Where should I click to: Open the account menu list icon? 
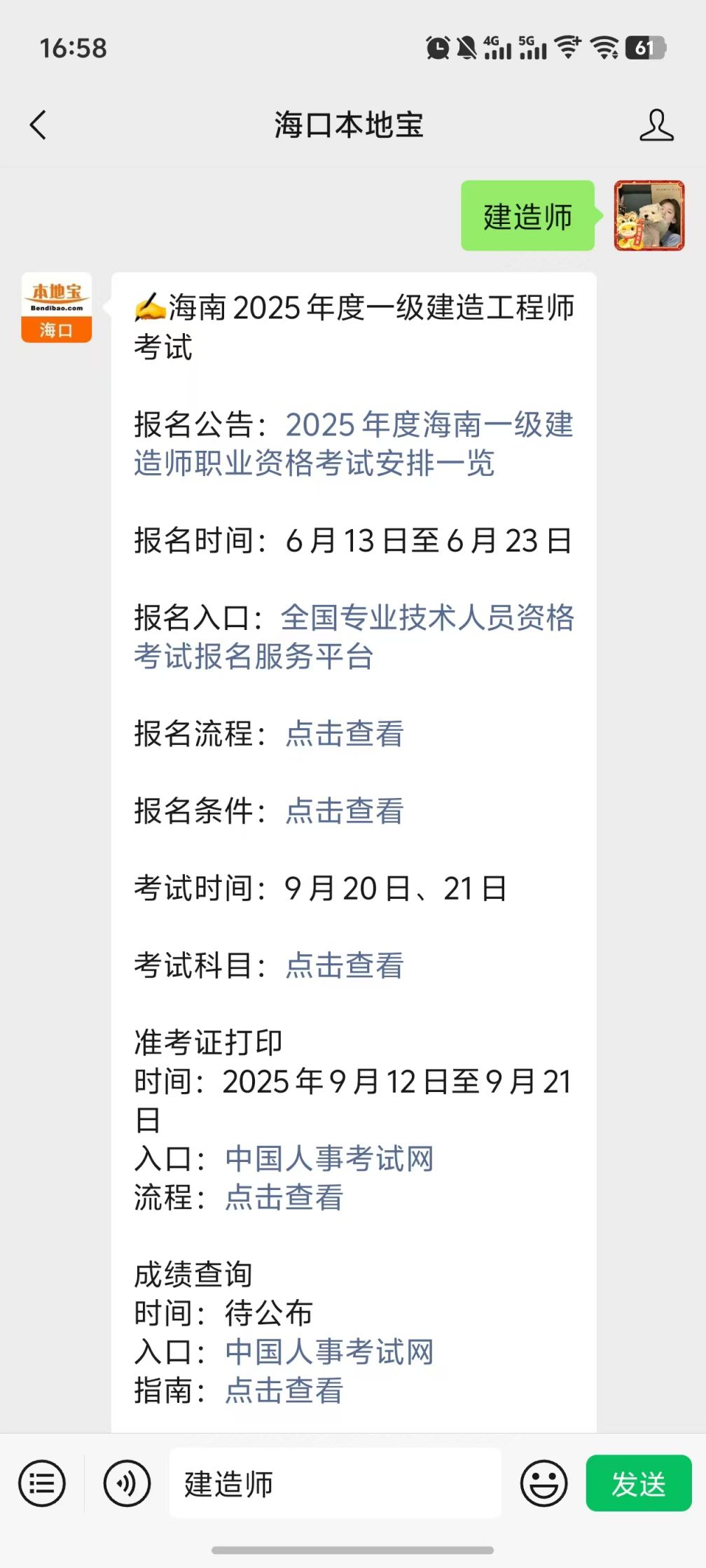[42, 1483]
